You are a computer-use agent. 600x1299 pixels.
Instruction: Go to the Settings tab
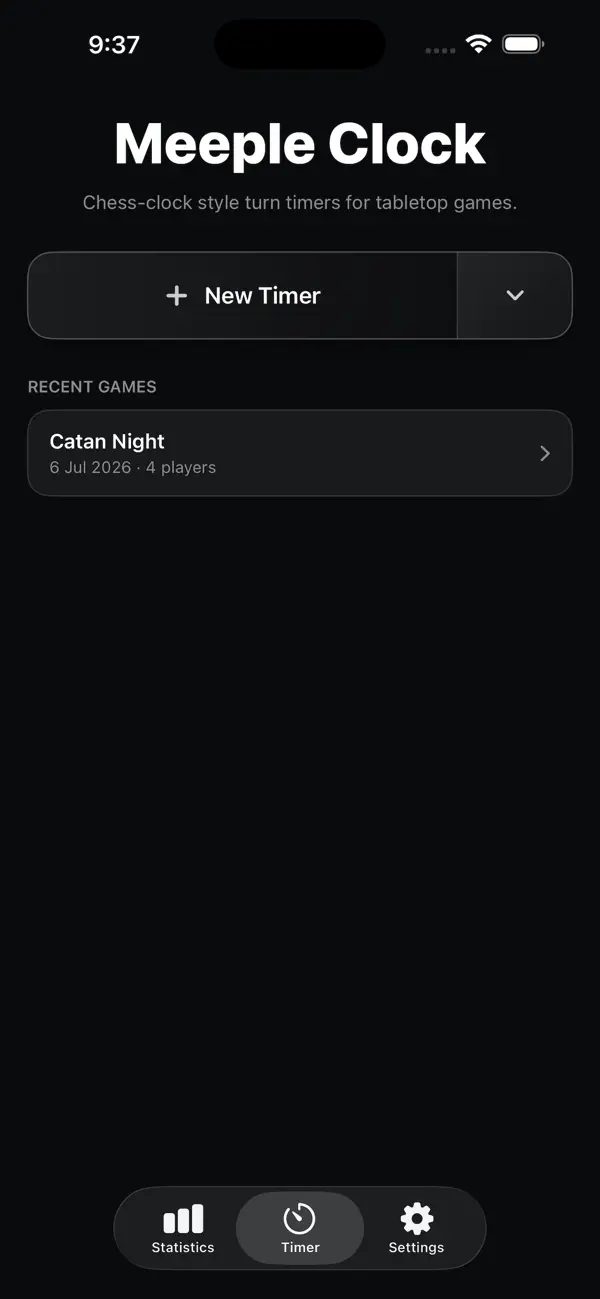[416, 1228]
